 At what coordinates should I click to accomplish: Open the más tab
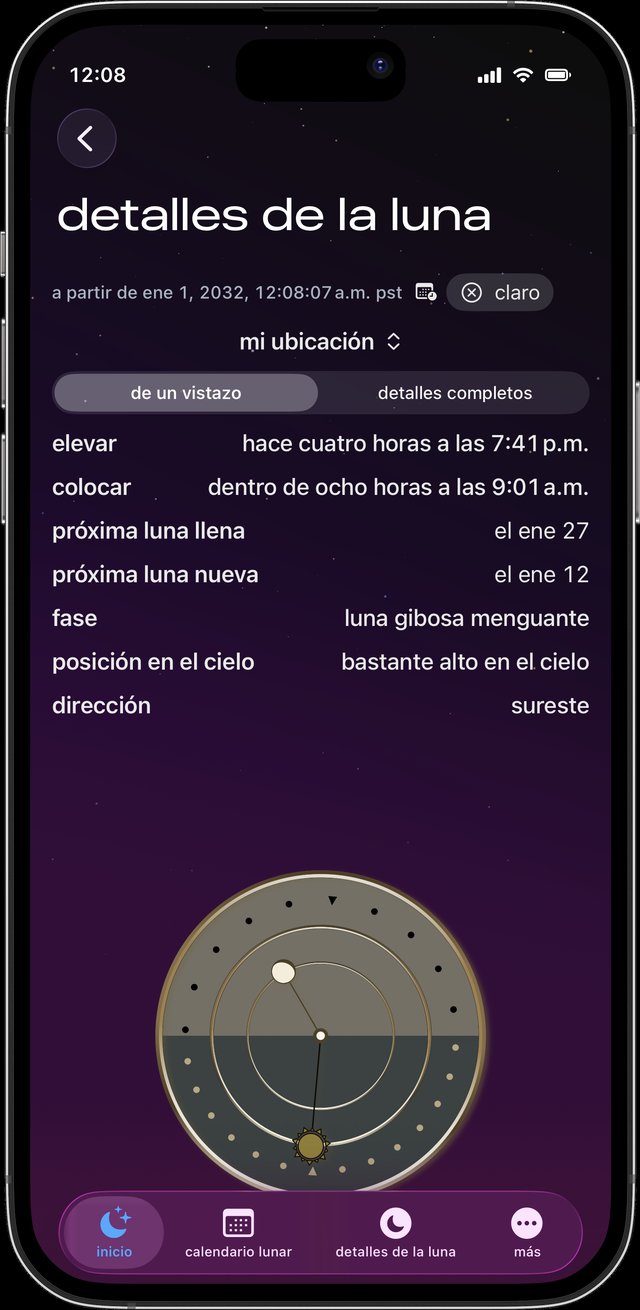[527, 1232]
